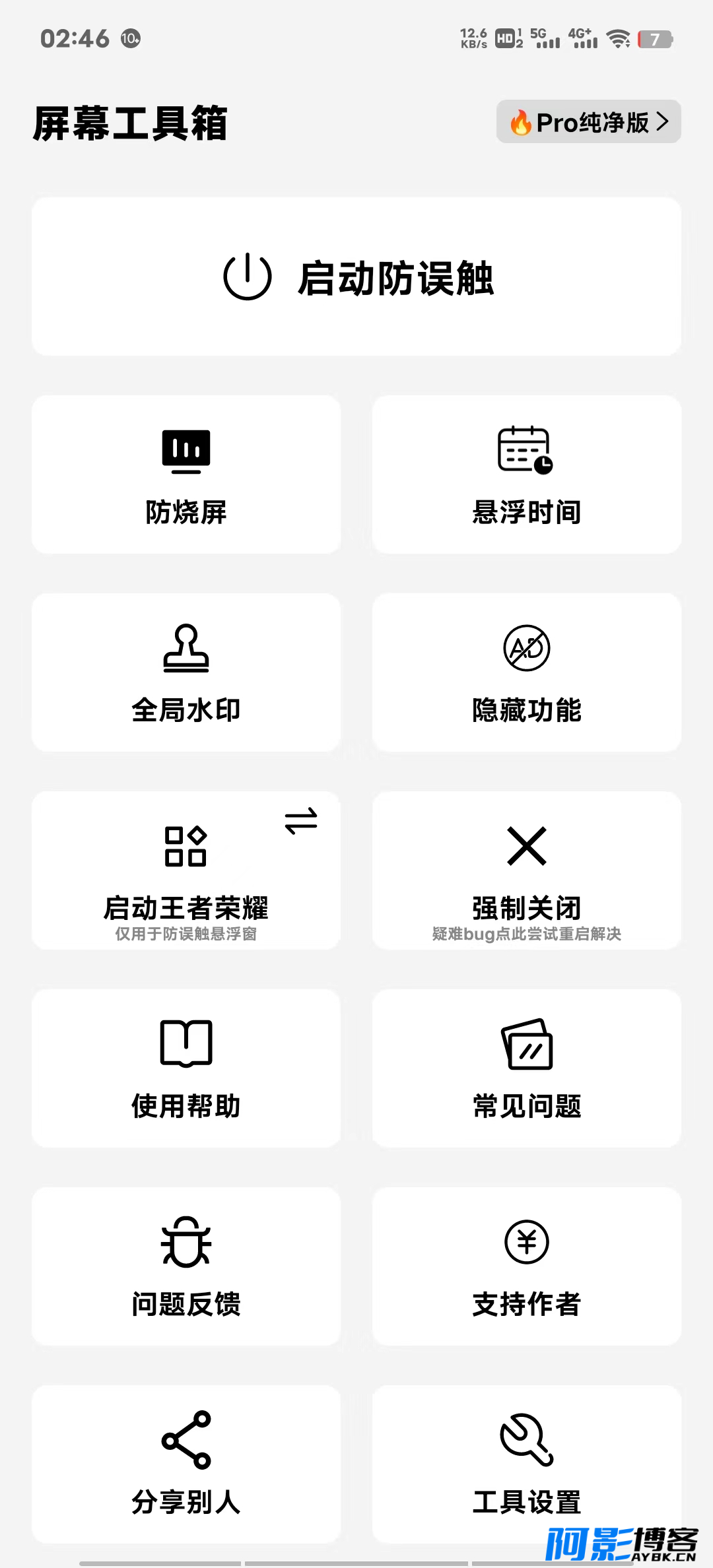This screenshot has height=1568, width=713.
Task: Tap 启动防误触 to start touch protection
Action: coord(356,277)
